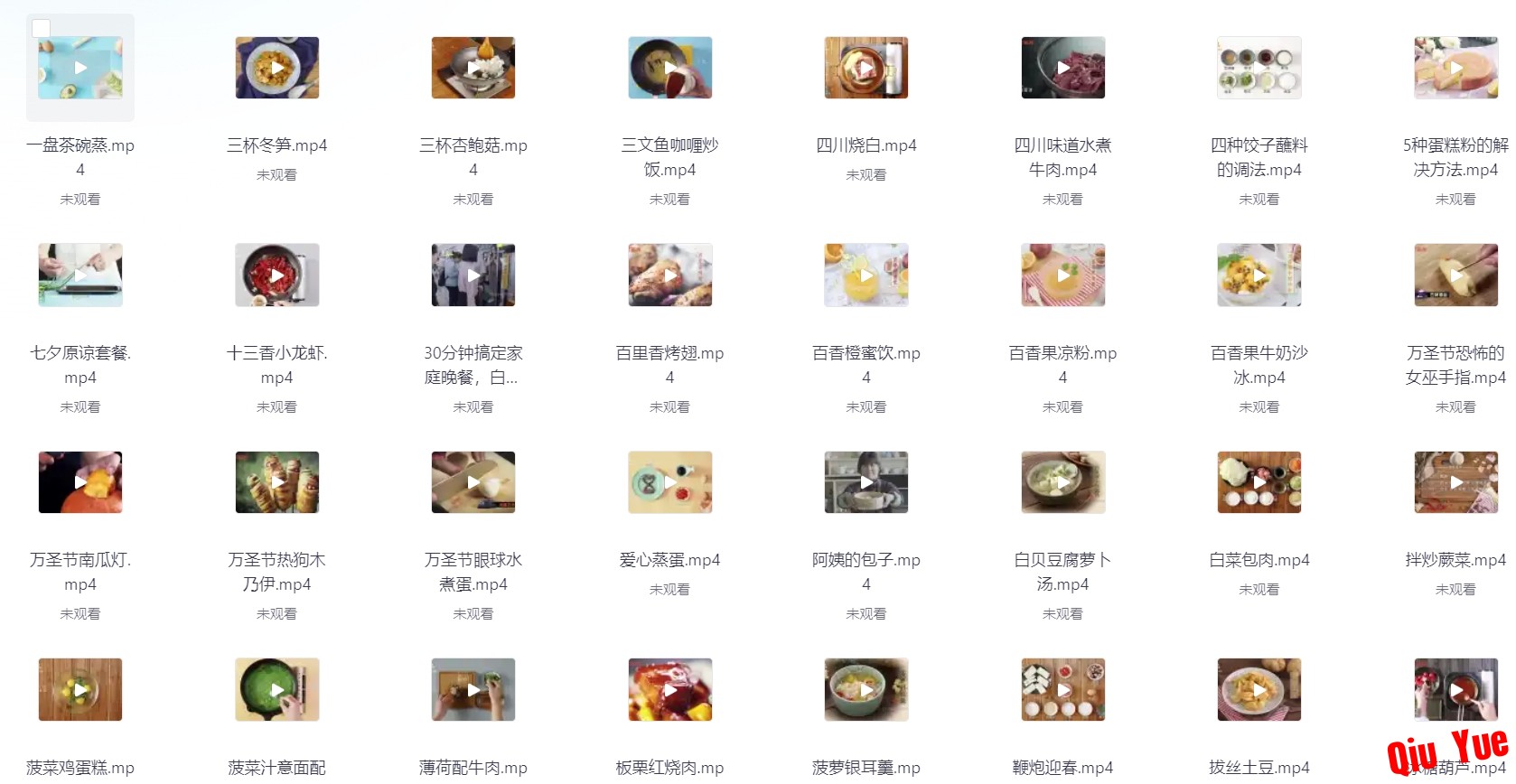
Task: Open the video 三杯冬笋.mp4
Action: tap(276, 68)
